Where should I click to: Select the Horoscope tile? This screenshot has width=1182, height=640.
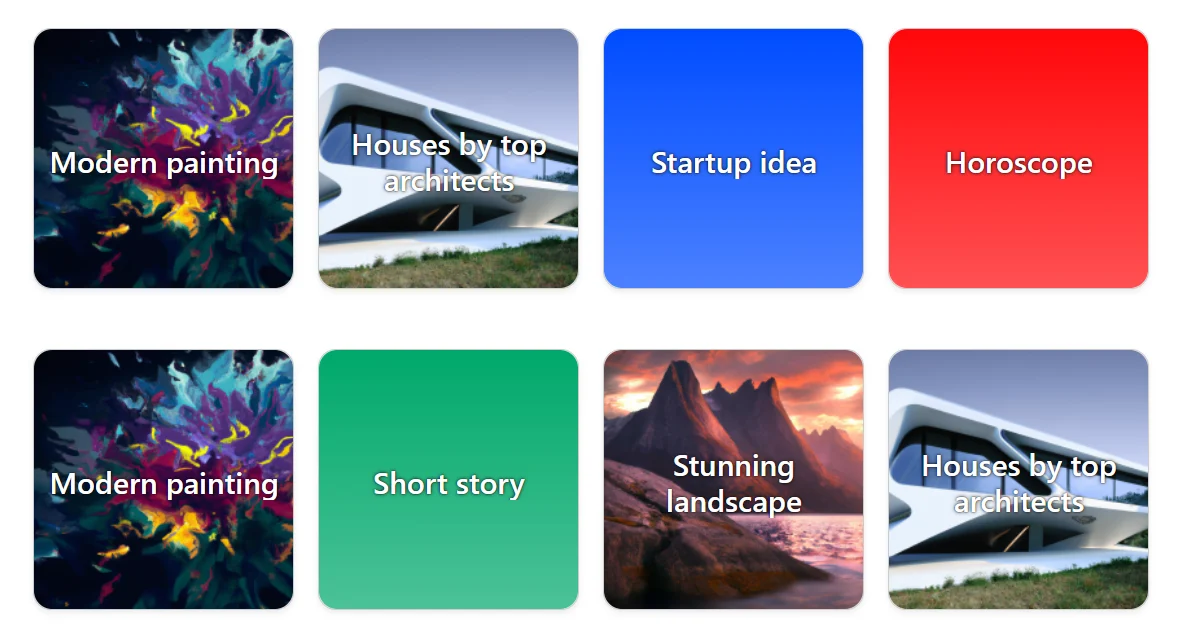pos(1018,159)
